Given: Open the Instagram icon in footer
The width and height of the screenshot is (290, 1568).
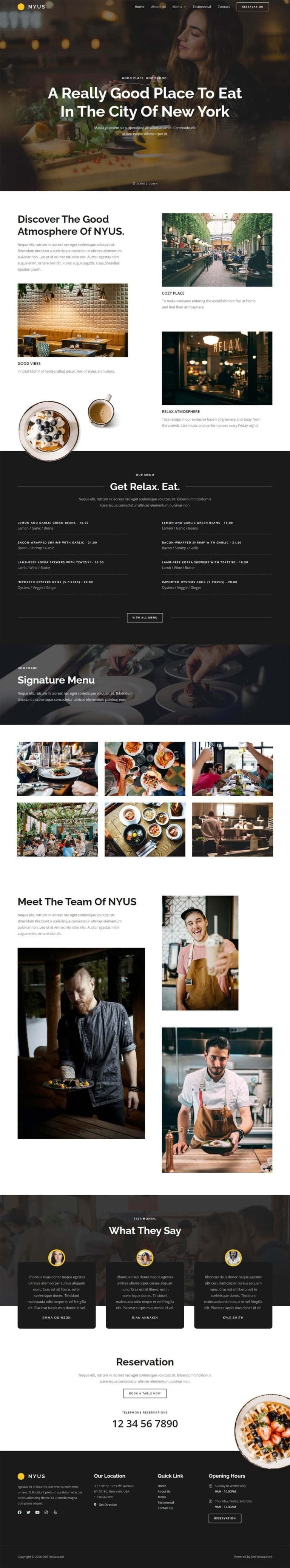Looking at the screenshot, I should [46, 1512].
